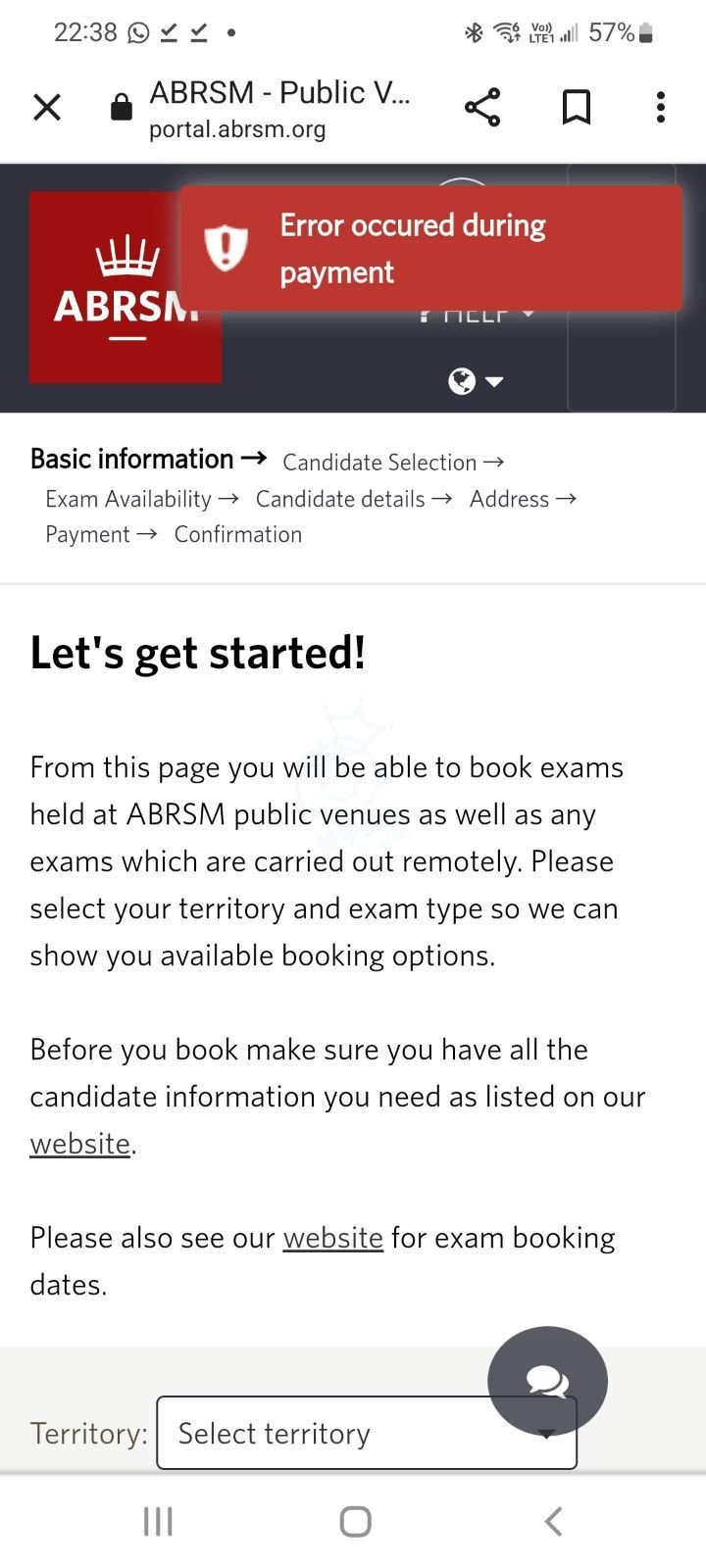706x1568 pixels.
Task: Go back using the system back button
Action: click(x=553, y=1522)
